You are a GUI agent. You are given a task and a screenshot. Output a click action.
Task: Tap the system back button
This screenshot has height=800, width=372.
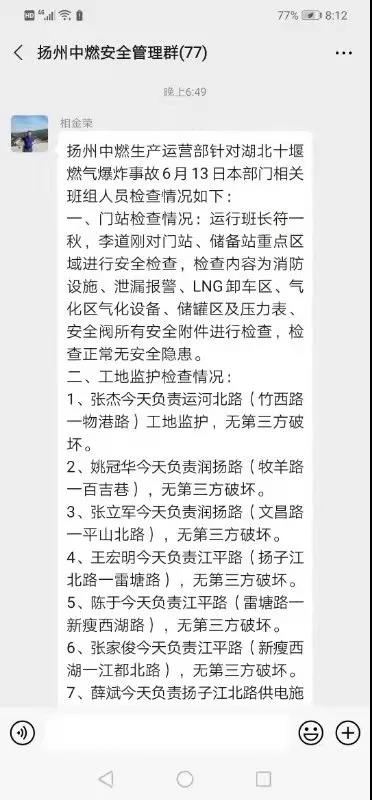106,779
